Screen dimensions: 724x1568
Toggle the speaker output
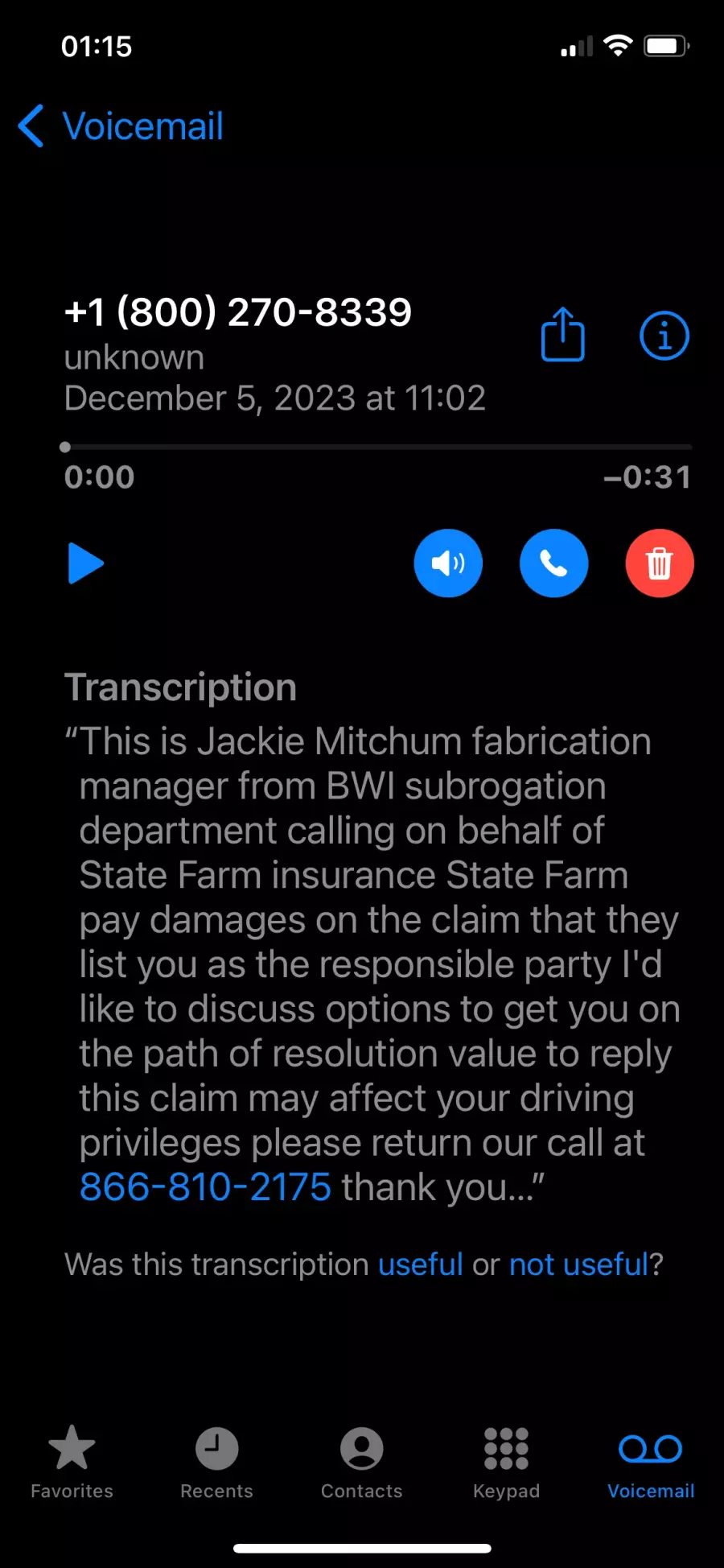448,563
